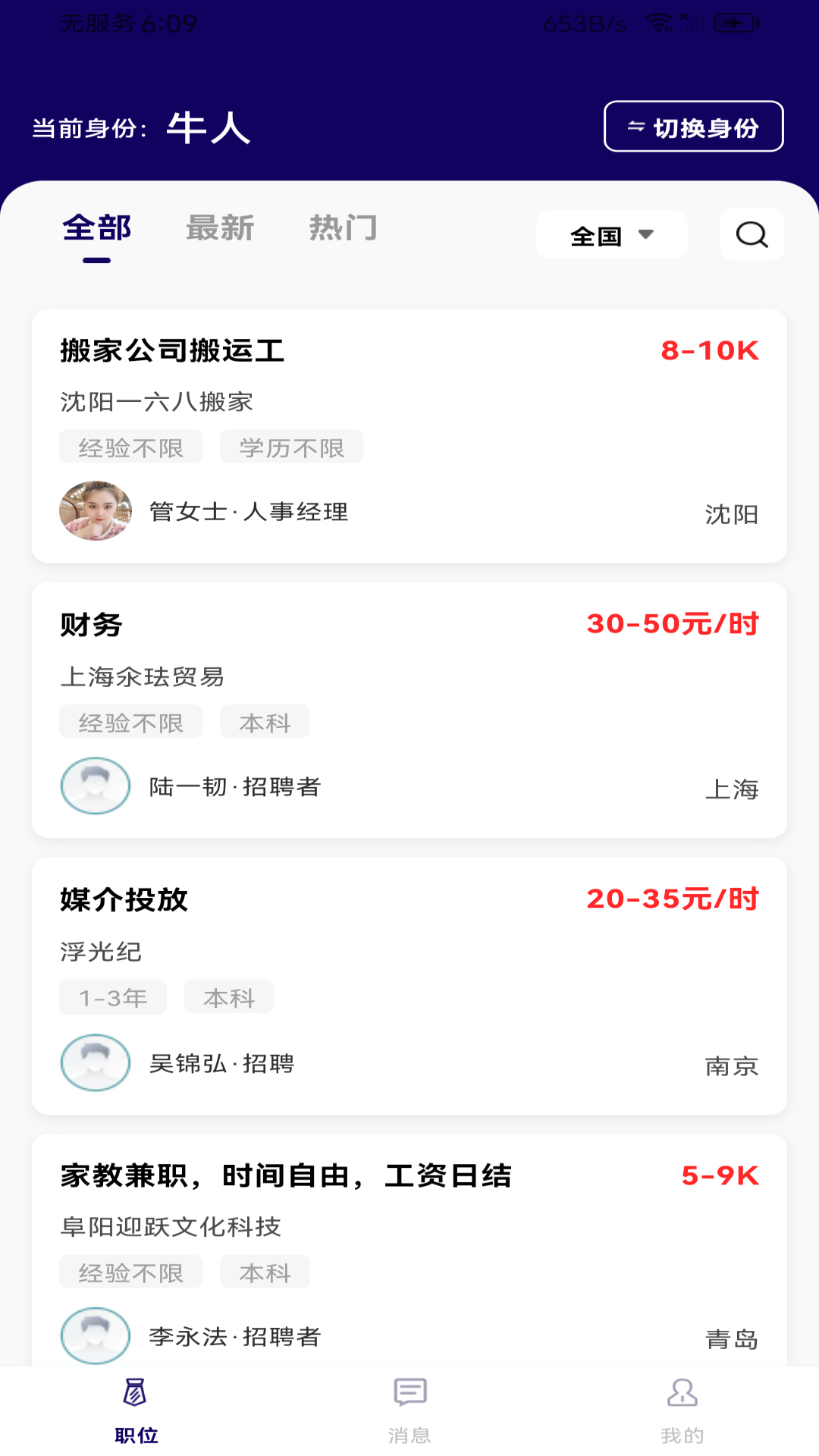Select the 全部 tab

[98, 229]
